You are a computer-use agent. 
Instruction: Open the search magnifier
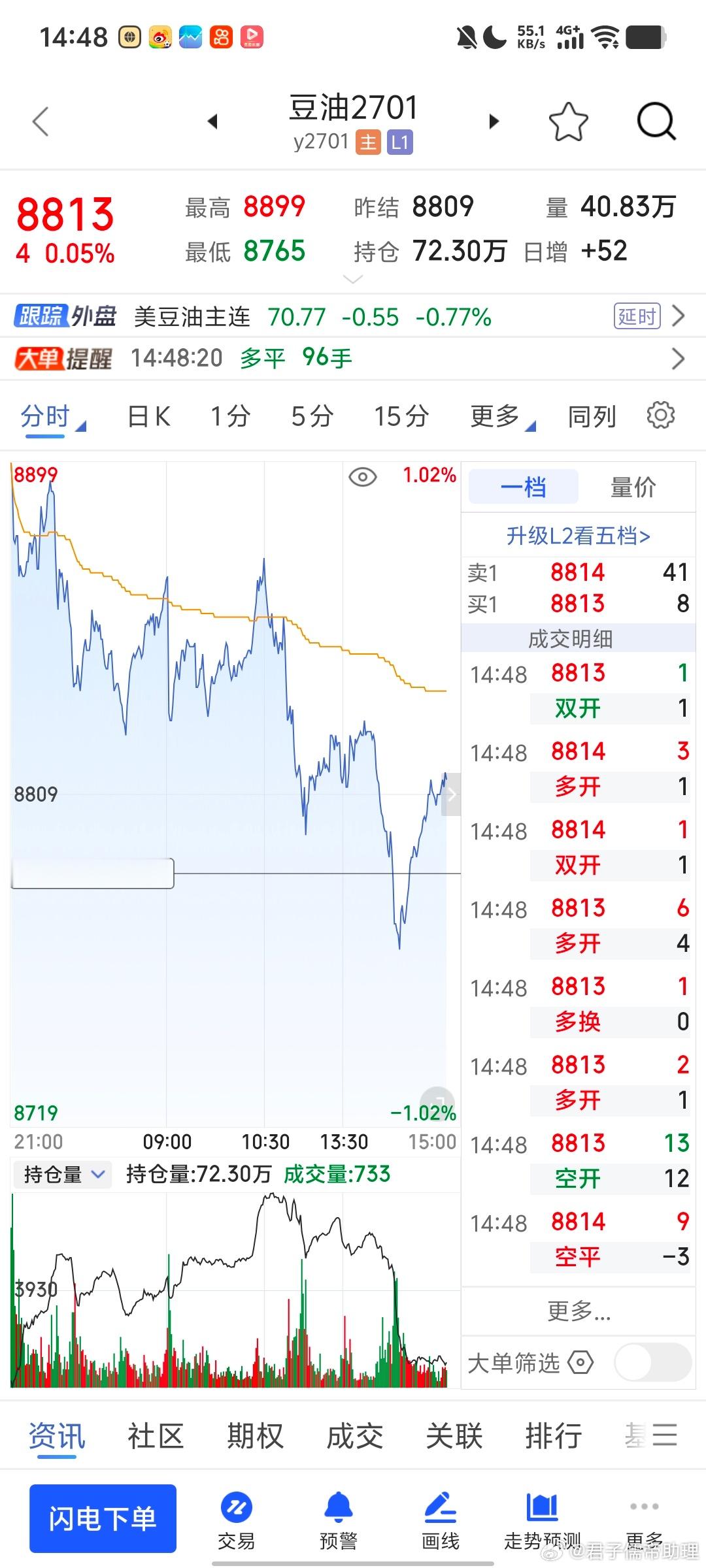click(656, 122)
